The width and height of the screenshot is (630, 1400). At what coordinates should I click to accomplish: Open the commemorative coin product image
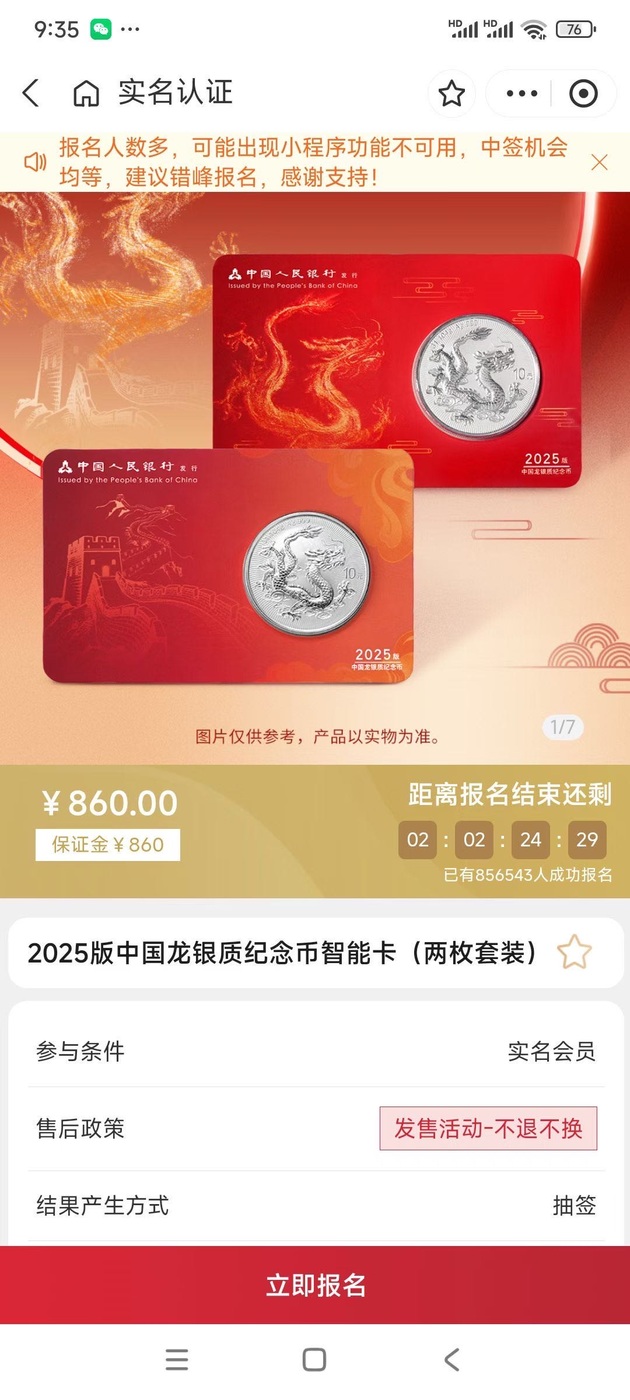point(315,478)
